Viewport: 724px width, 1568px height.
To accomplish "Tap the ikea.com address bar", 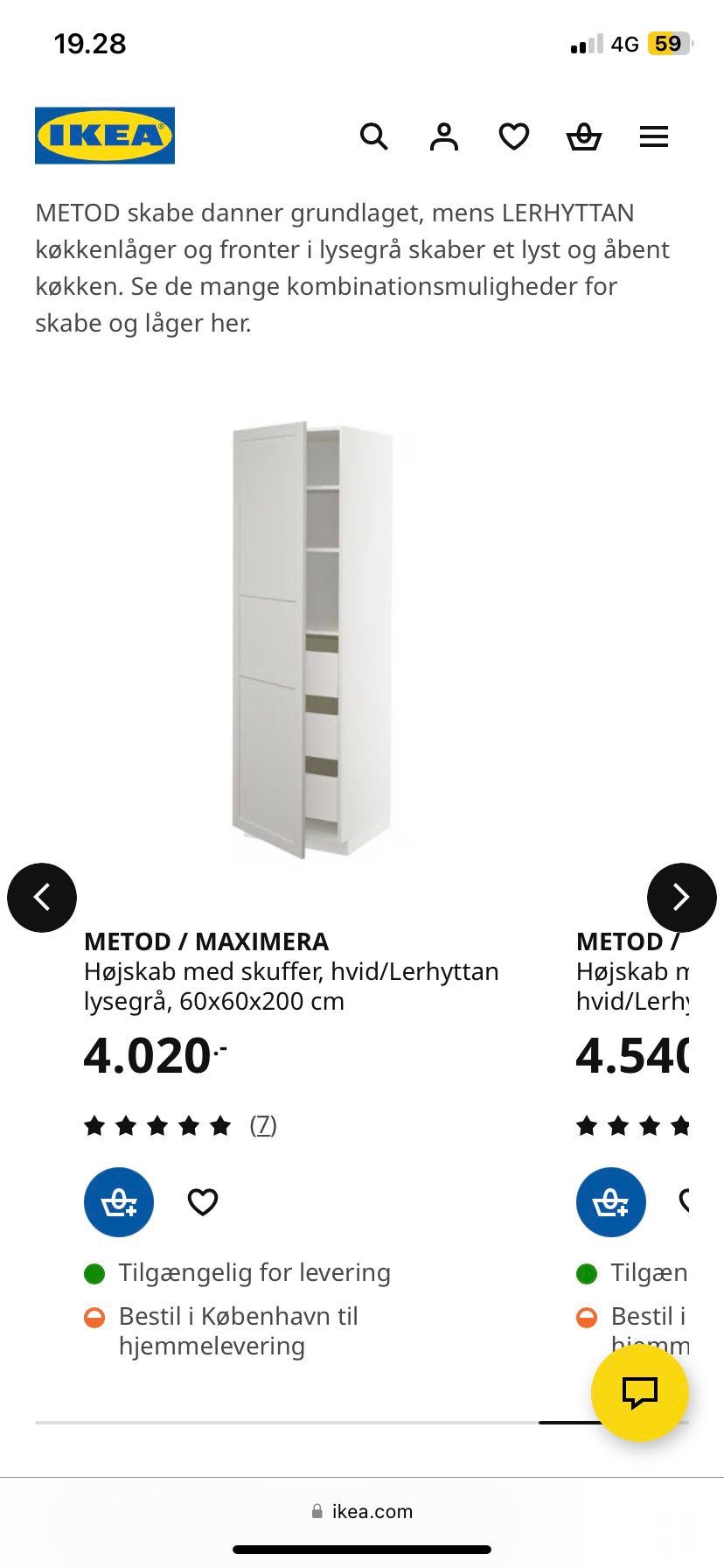I will (x=362, y=1511).
